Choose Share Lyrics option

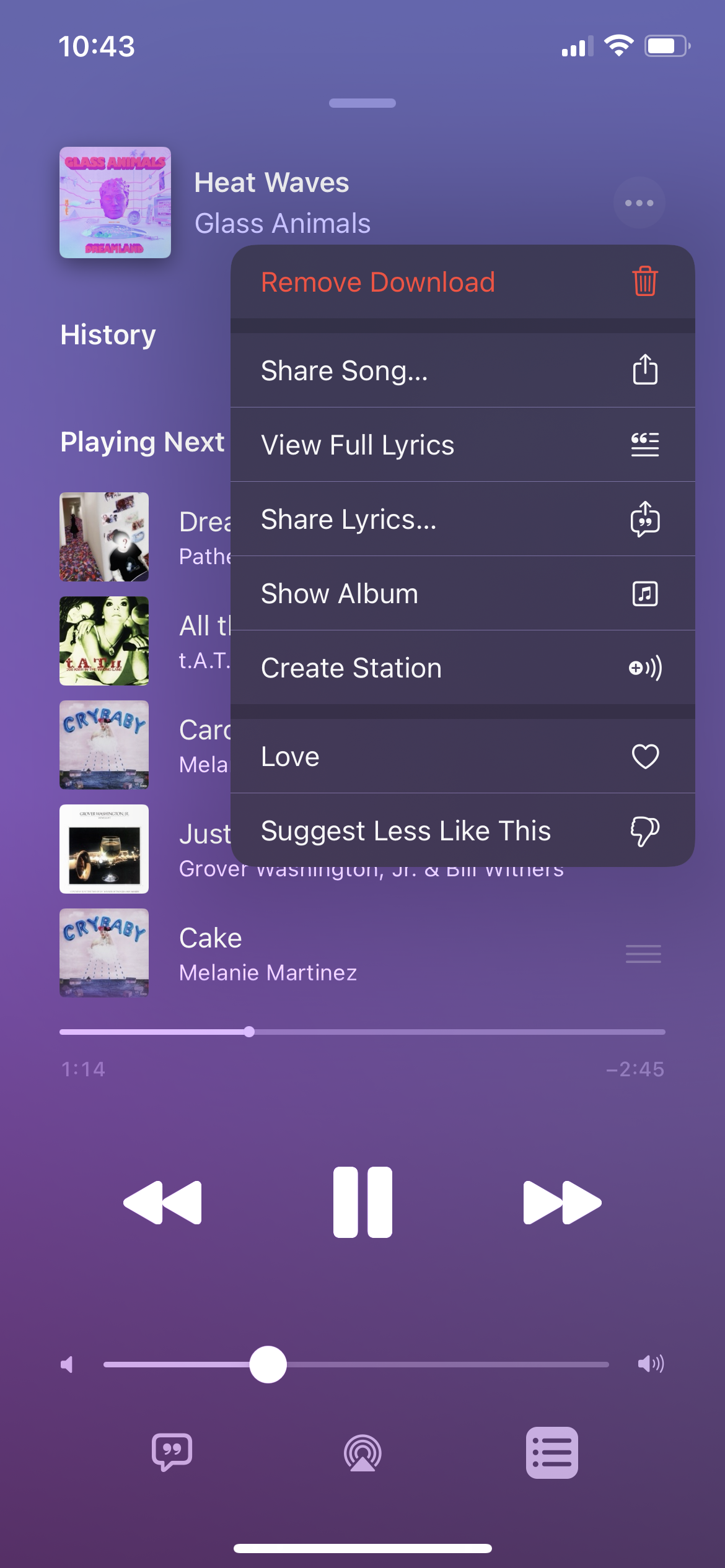462,519
